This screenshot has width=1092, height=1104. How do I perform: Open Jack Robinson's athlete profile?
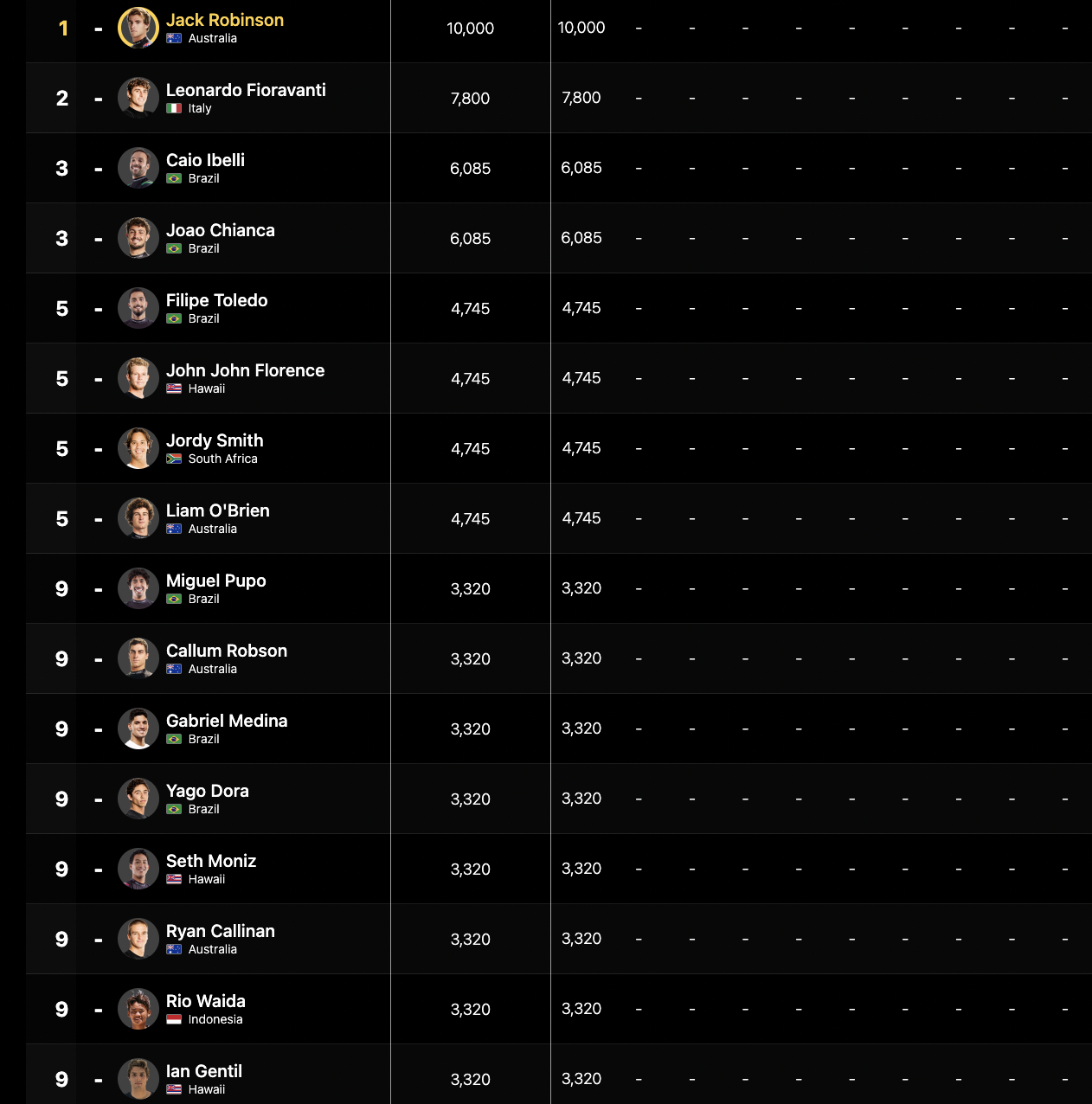(224, 20)
